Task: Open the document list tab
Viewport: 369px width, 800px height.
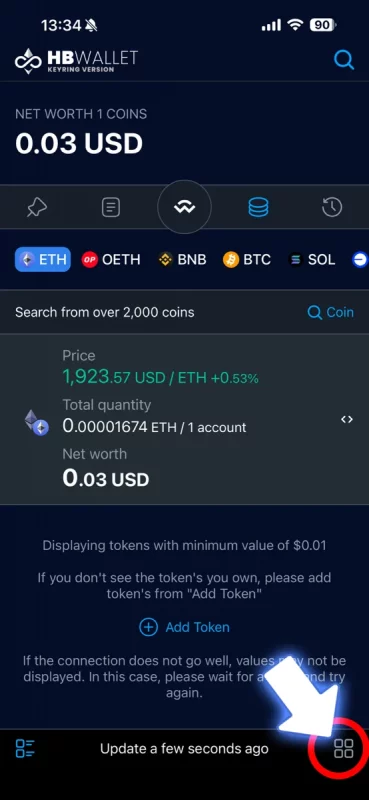Action: pos(111,207)
